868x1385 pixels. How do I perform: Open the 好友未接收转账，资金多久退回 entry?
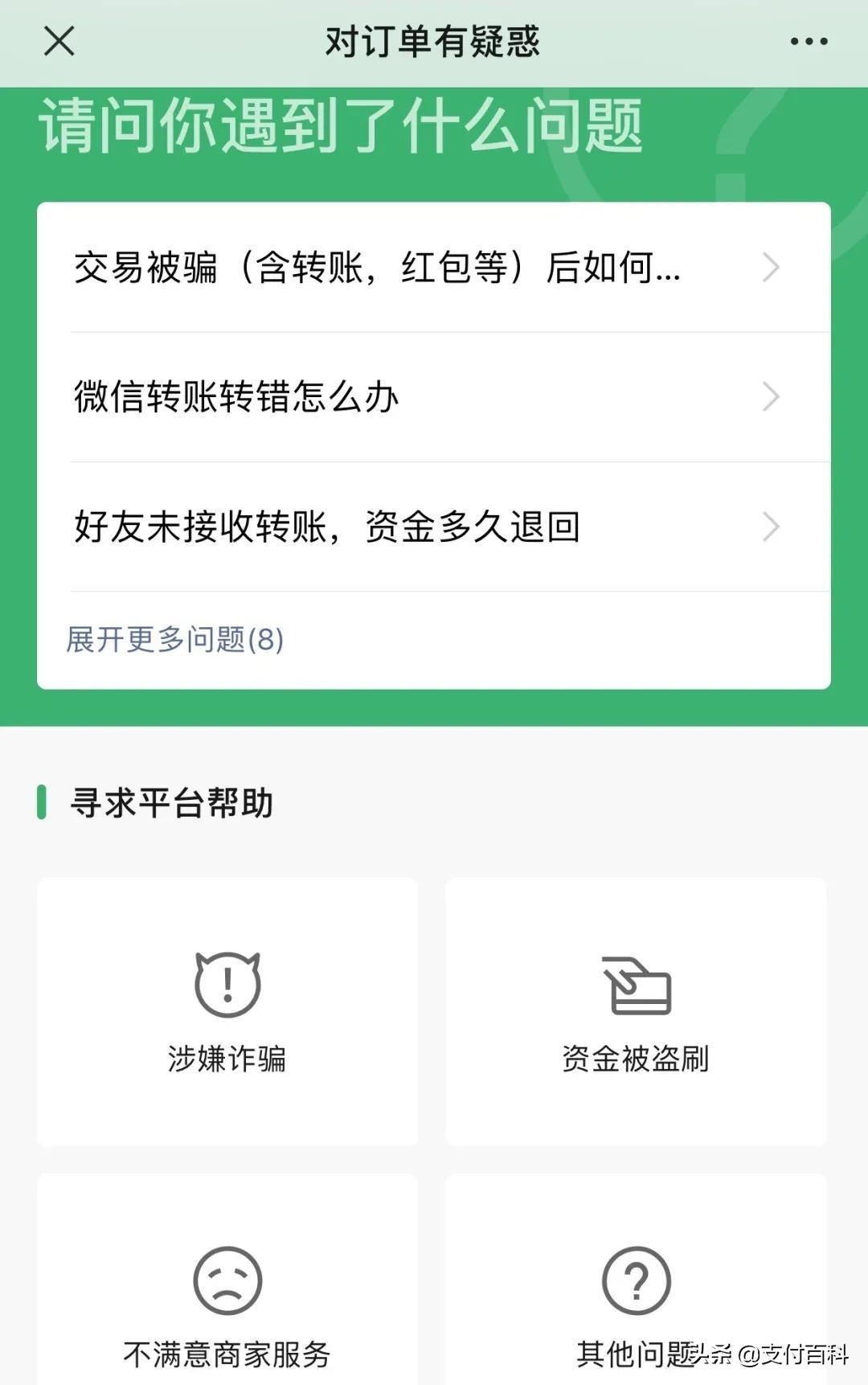pos(325,527)
